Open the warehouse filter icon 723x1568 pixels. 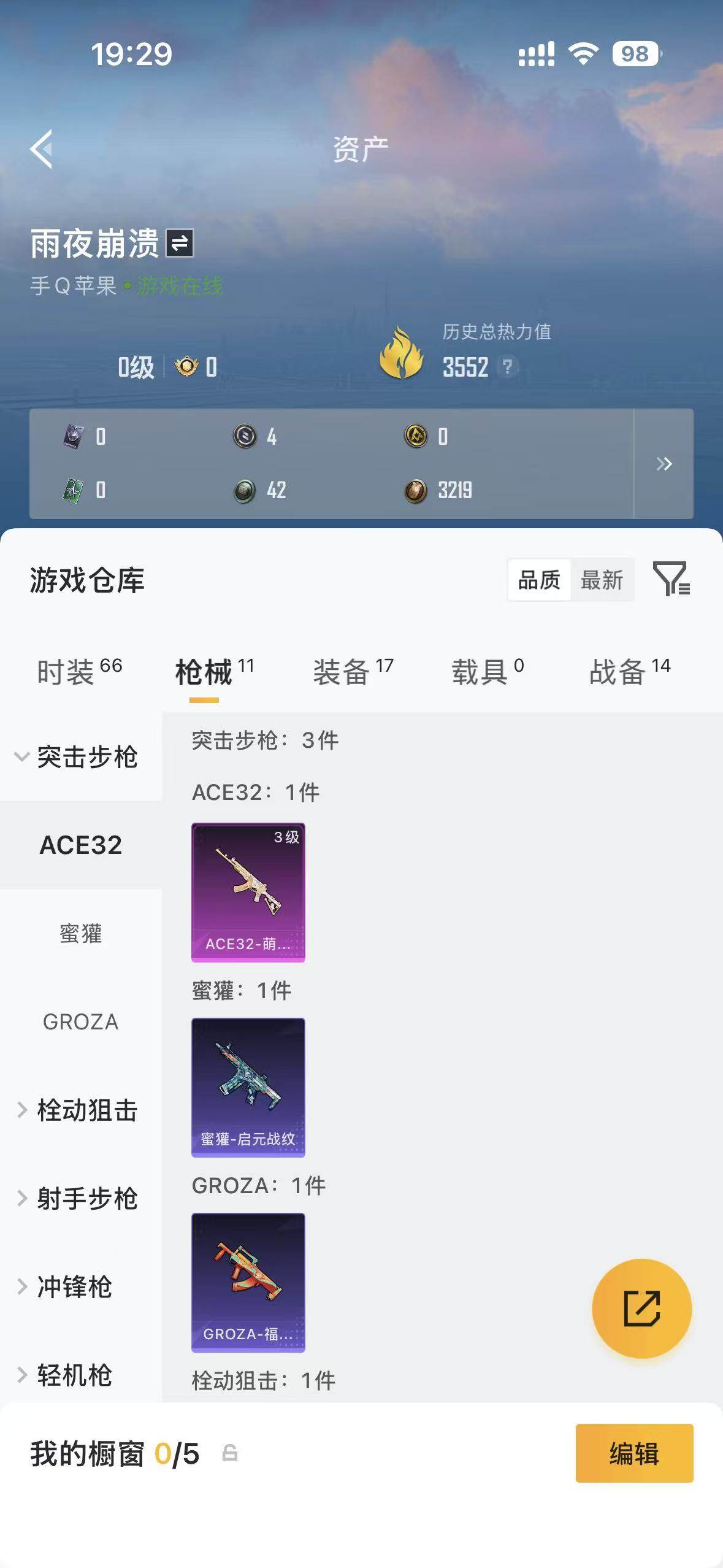click(671, 578)
